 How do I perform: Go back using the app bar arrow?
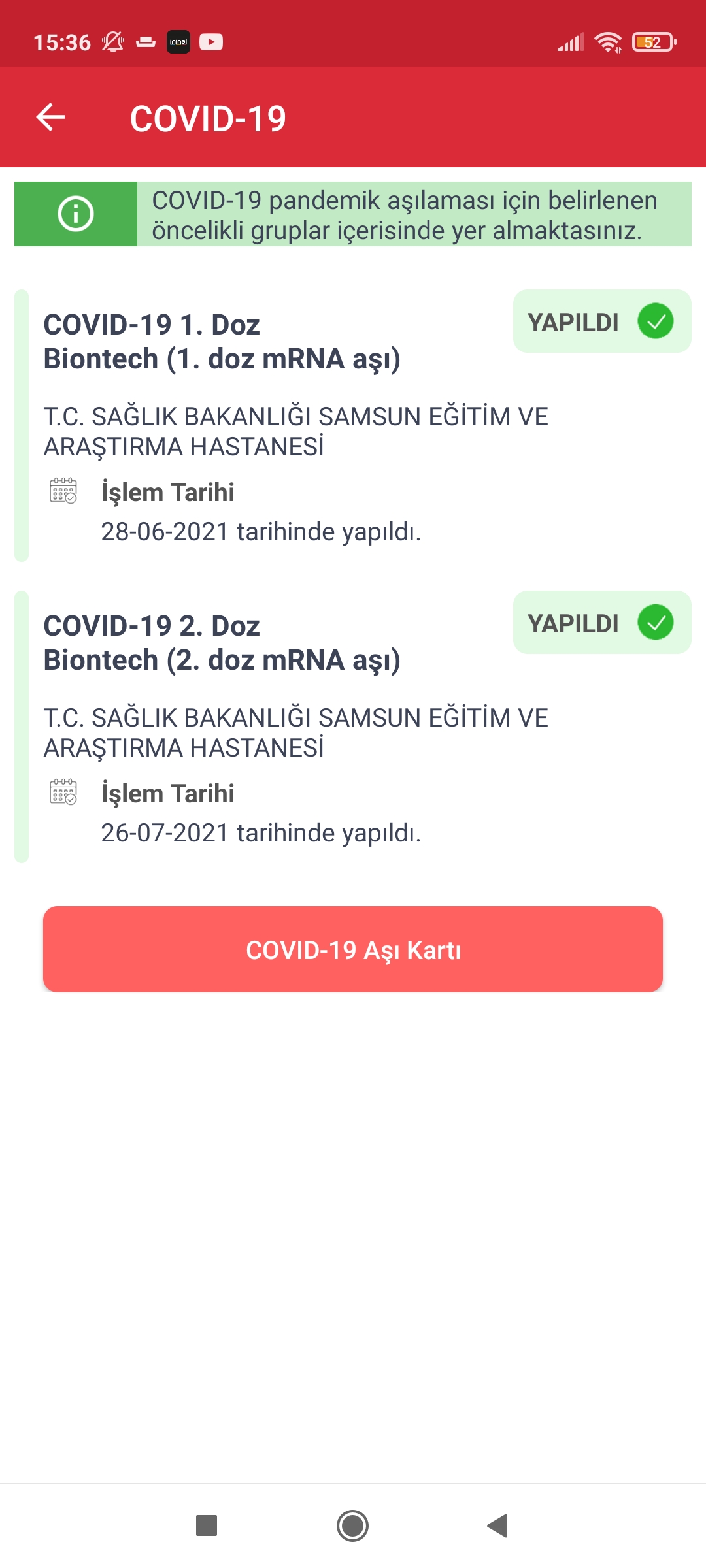(x=50, y=118)
